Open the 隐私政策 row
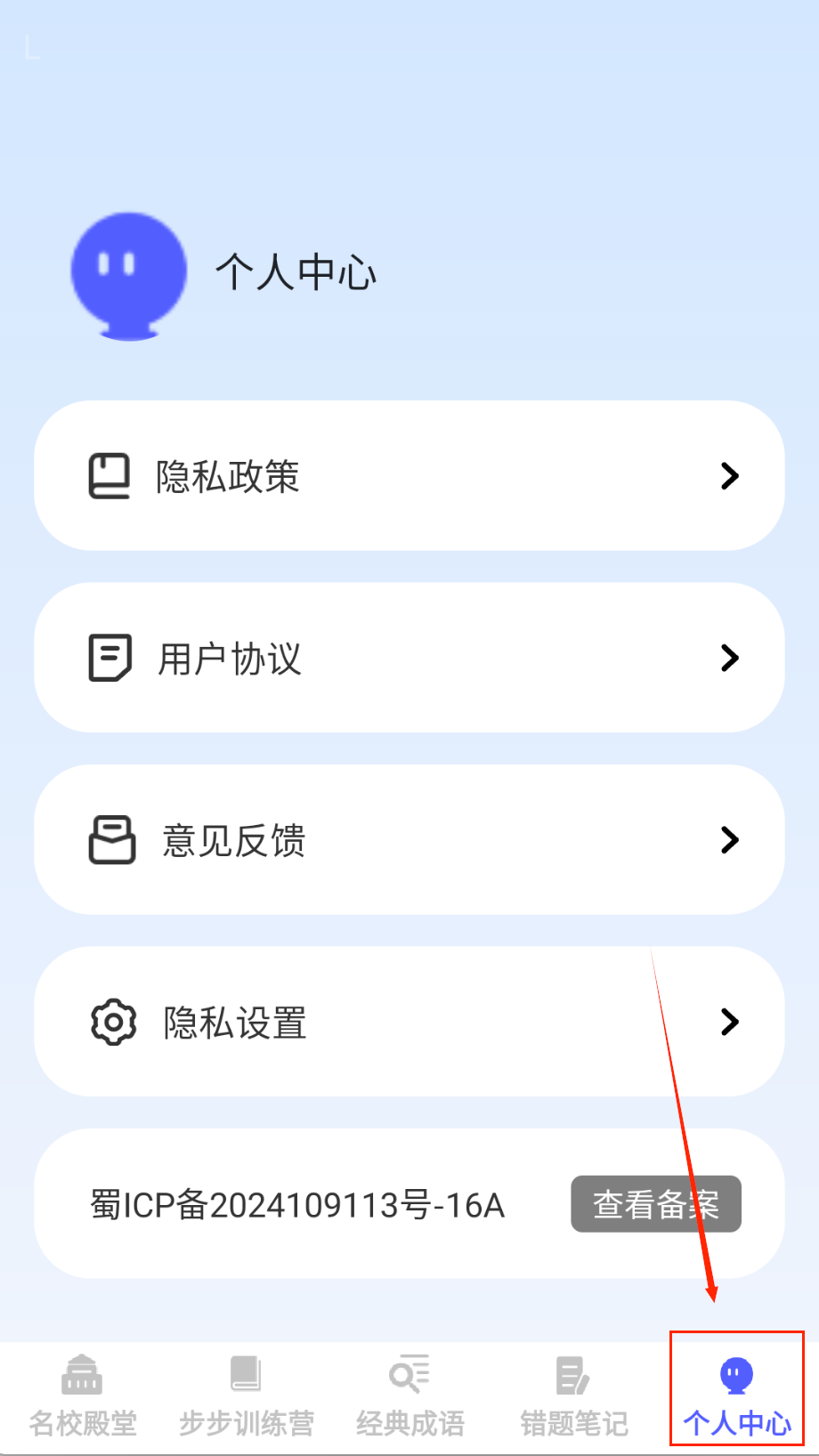The image size is (819, 1456). tap(409, 476)
